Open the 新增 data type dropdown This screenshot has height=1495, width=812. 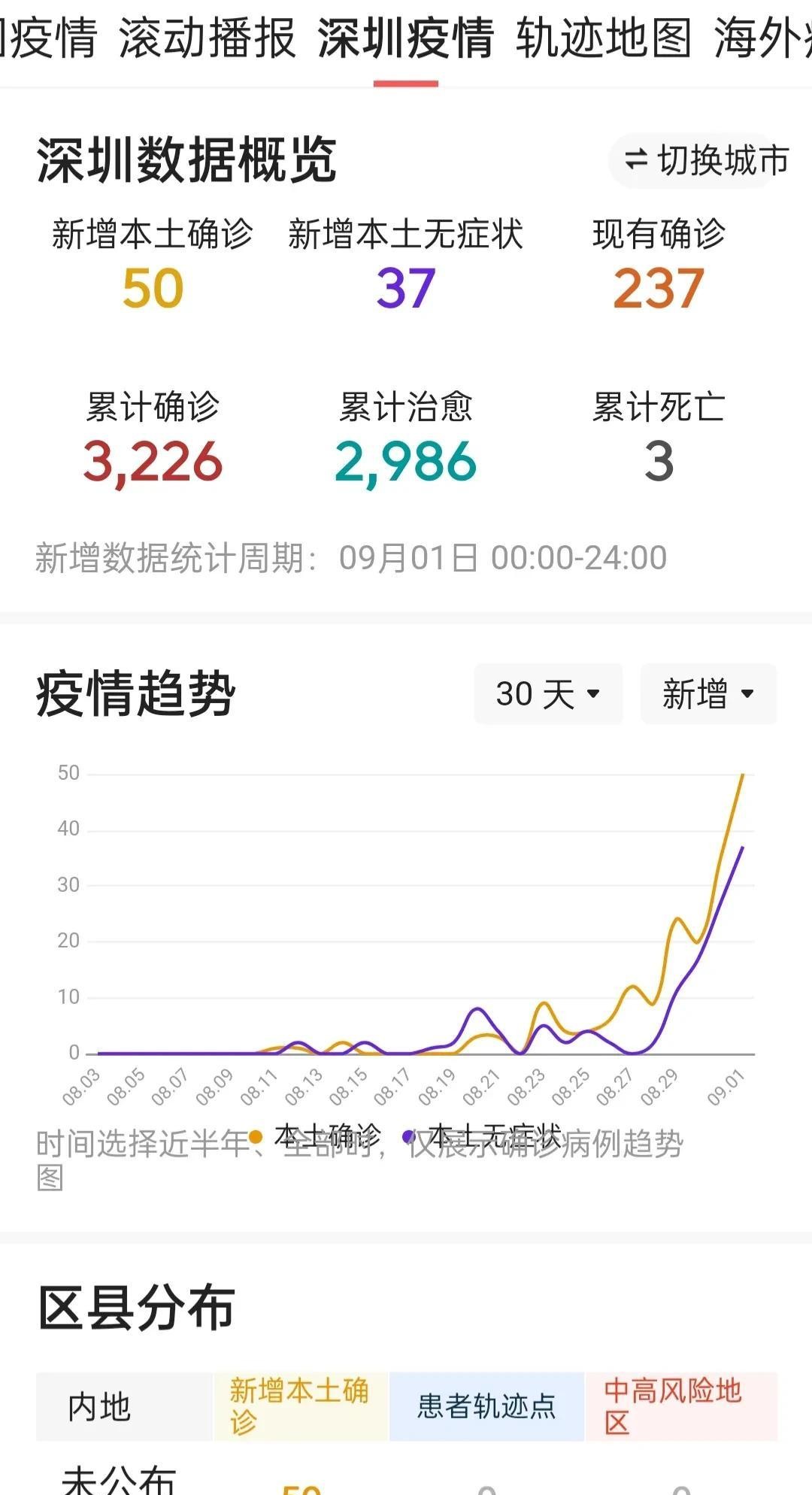pyautogui.click(x=707, y=694)
